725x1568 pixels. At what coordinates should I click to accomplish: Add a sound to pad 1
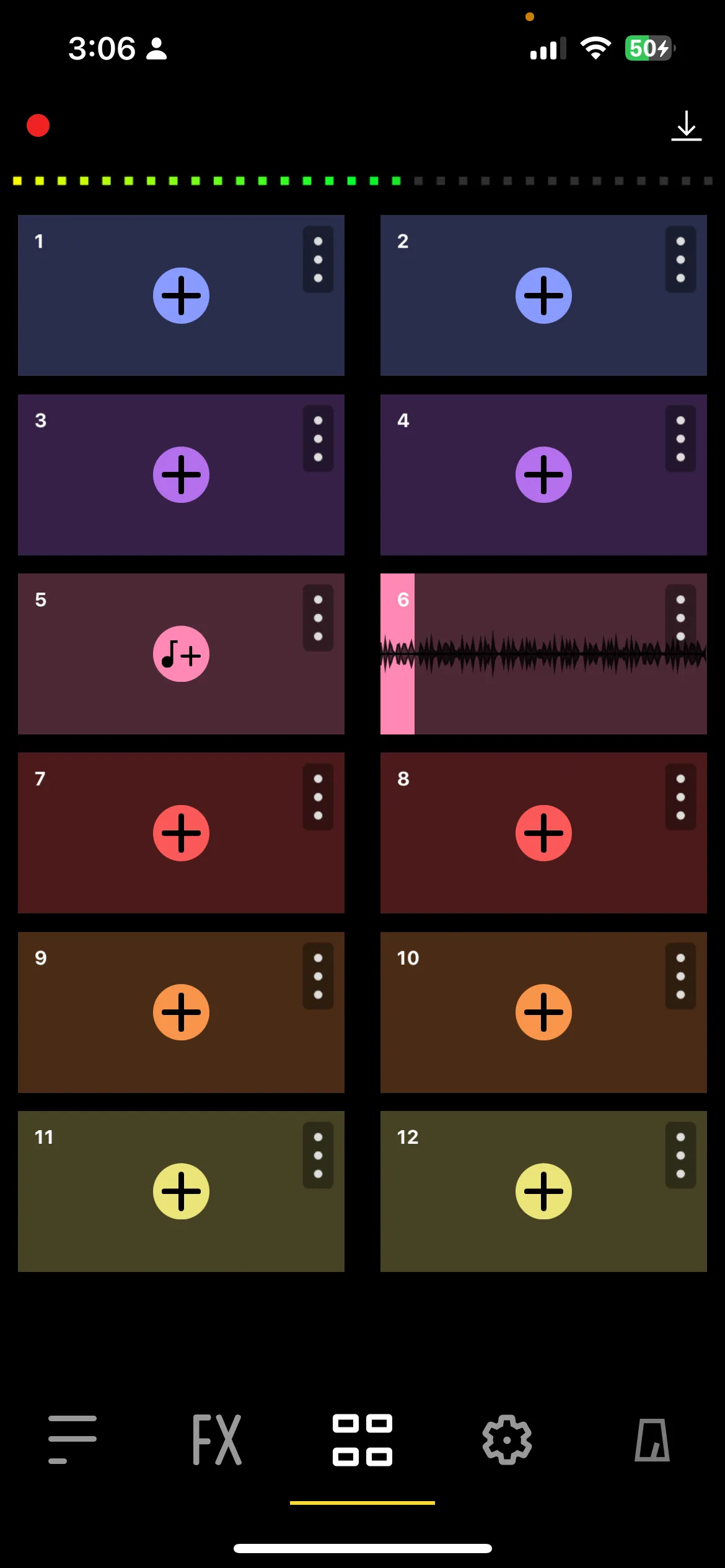[181, 295]
